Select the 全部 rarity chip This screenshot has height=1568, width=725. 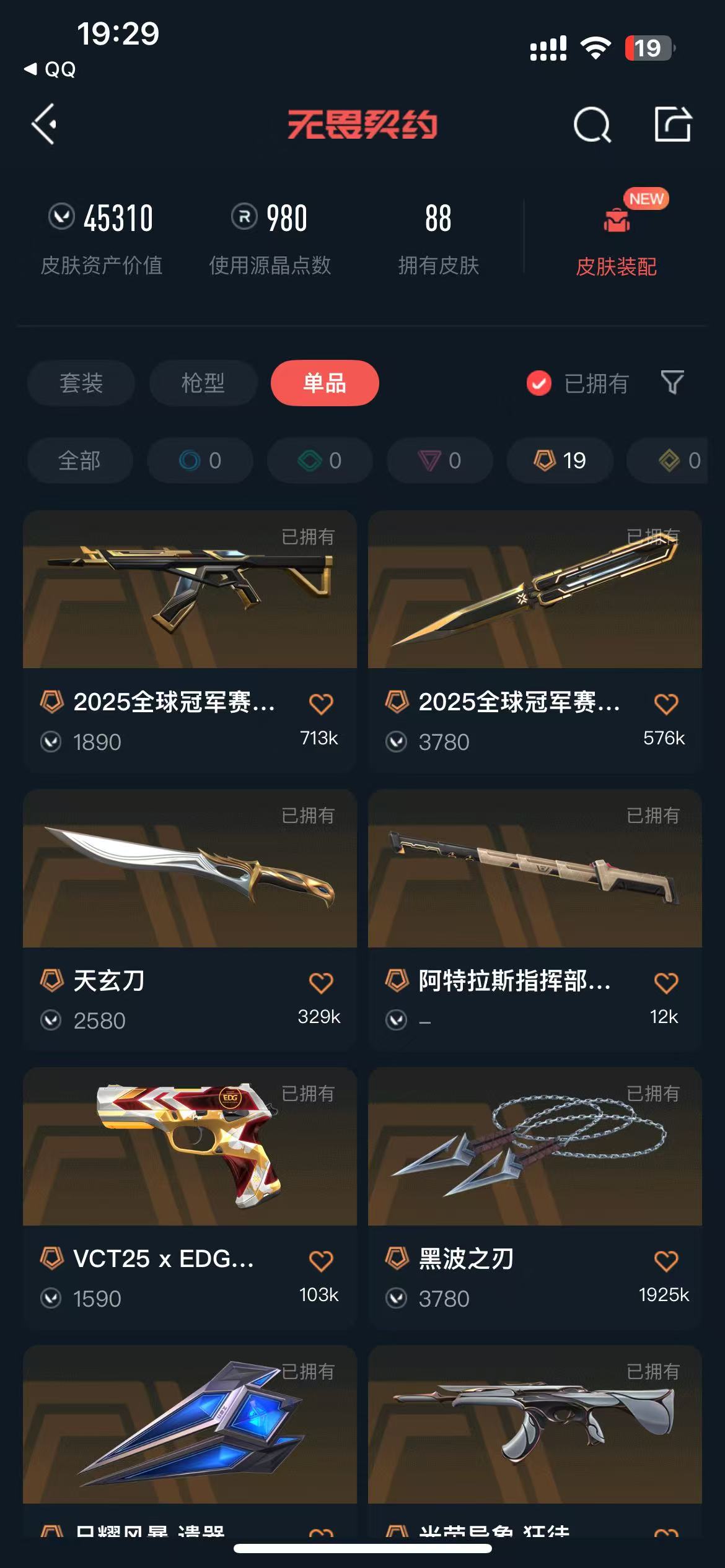[79, 461]
